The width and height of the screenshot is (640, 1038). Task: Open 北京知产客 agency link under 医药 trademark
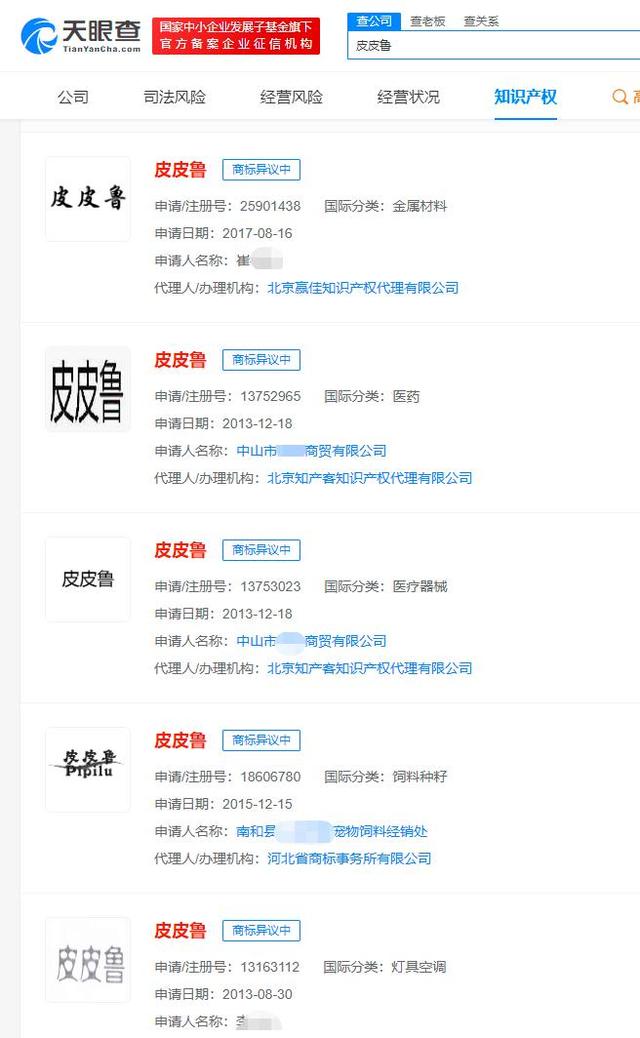click(x=369, y=478)
